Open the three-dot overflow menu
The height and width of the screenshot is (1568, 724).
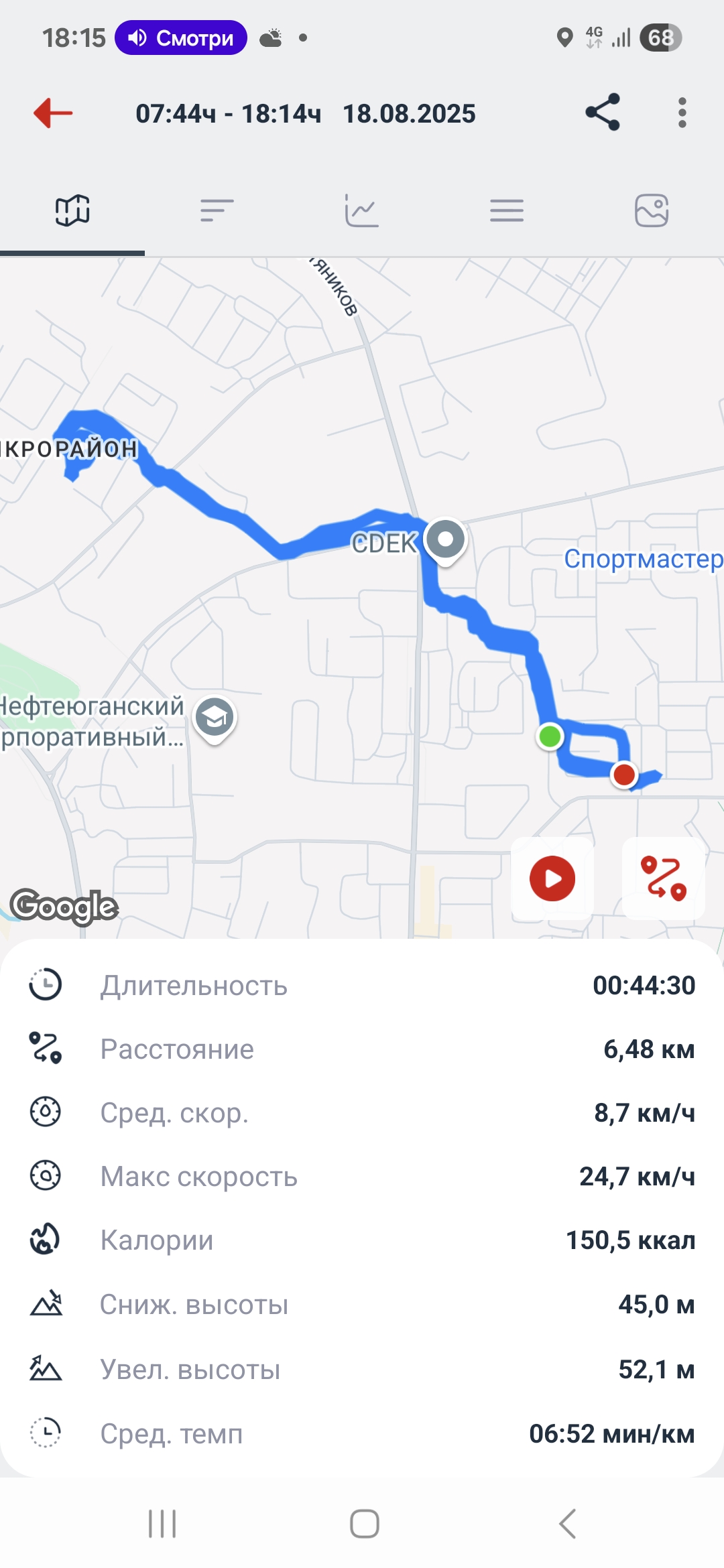tap(682, 113)
